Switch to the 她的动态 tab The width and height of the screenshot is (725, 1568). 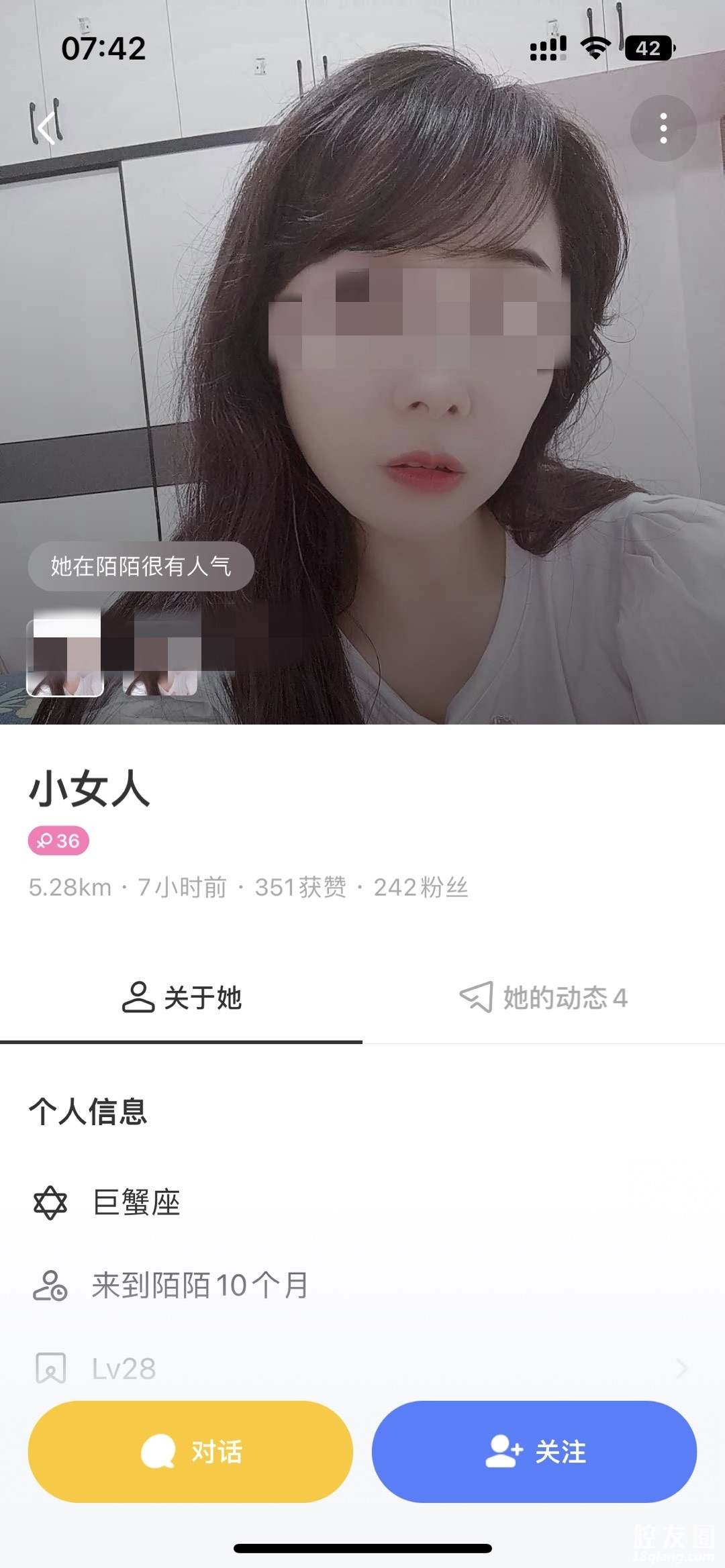click(x=544, y=998)
